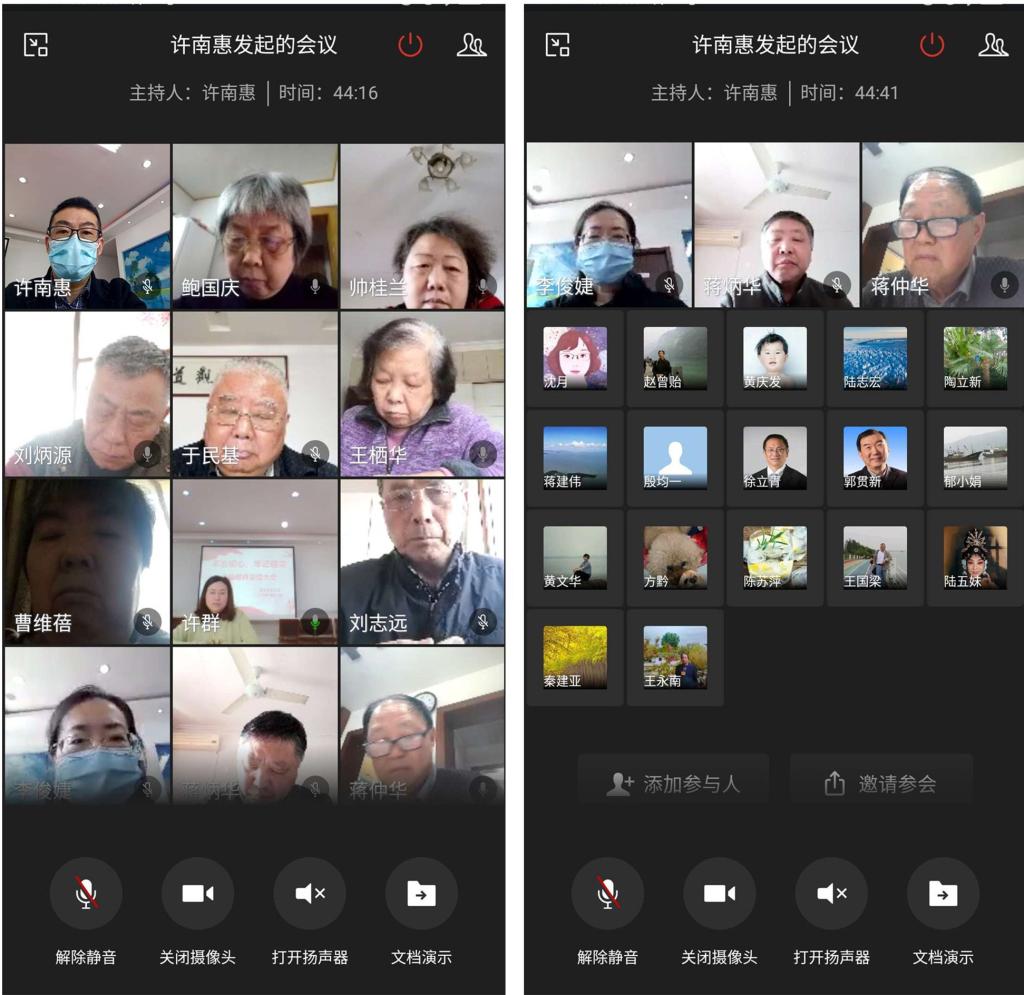The image size is (1024, 995).
Task: Open participant avatar 秦建亚
Action: pos(575,657)
